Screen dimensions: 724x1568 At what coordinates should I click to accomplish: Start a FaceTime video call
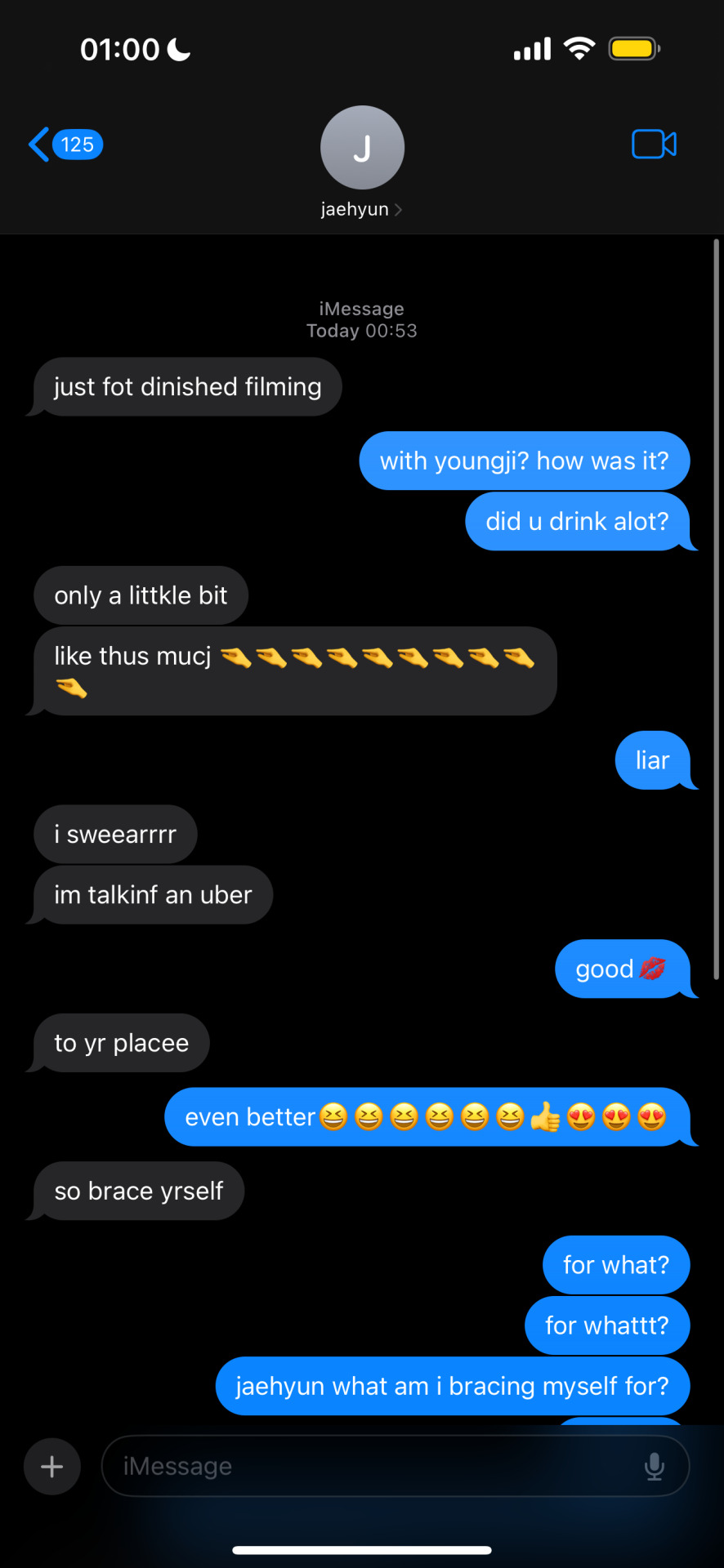point(654,145)
